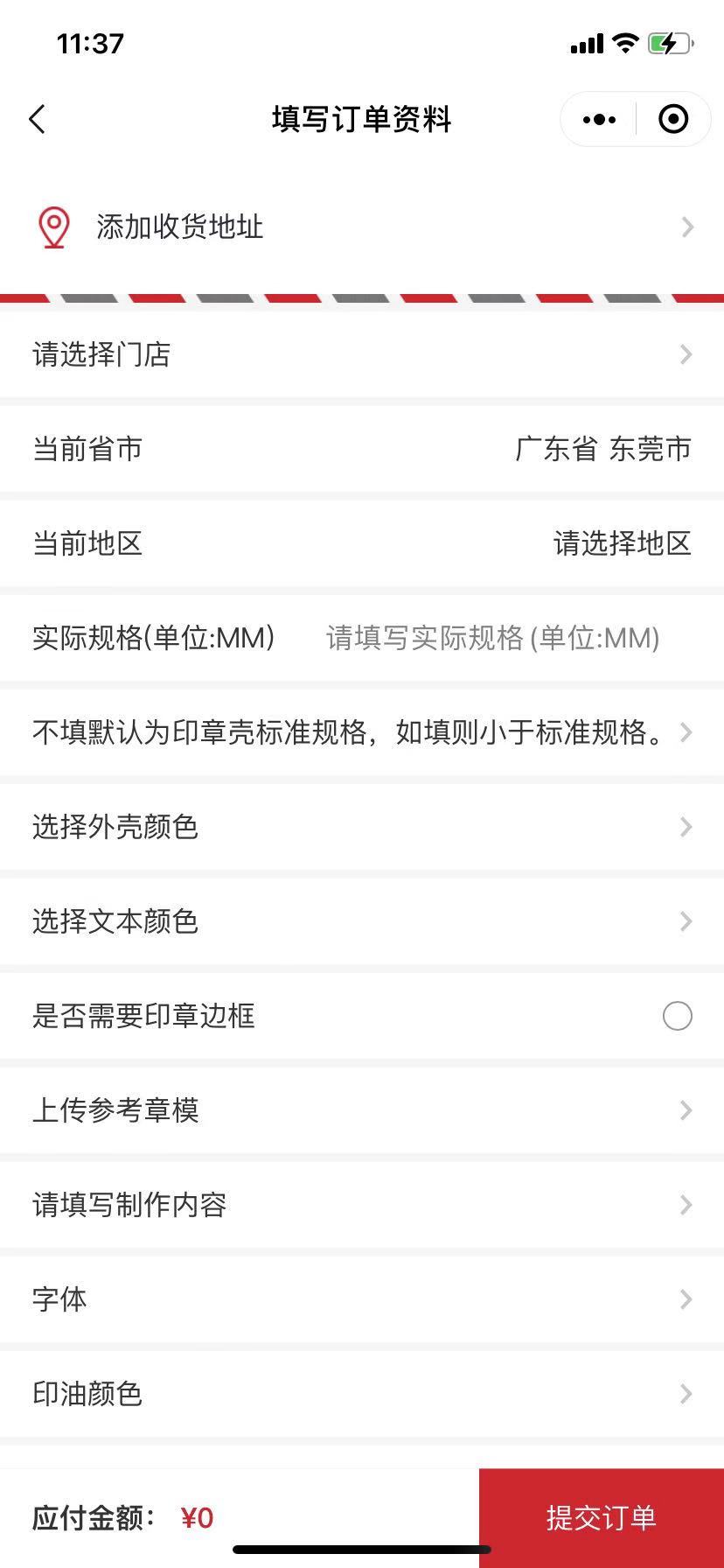Toggle the stamp border option (是否需要印章边框)
Image resolution: width=724 pixels, height=1568 pixels.
[677, 1016]
